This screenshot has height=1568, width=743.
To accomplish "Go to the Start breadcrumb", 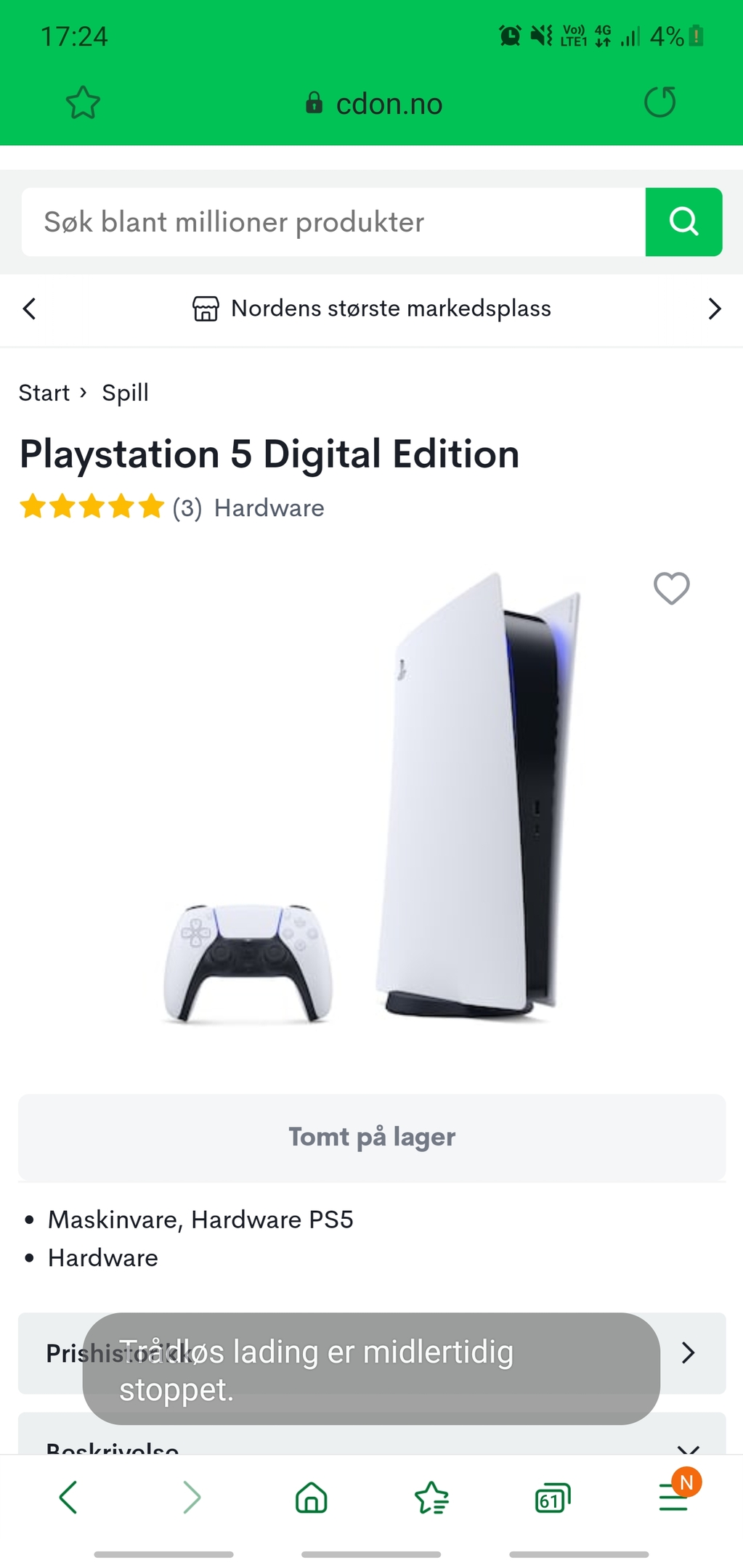I will coord(44,393).
